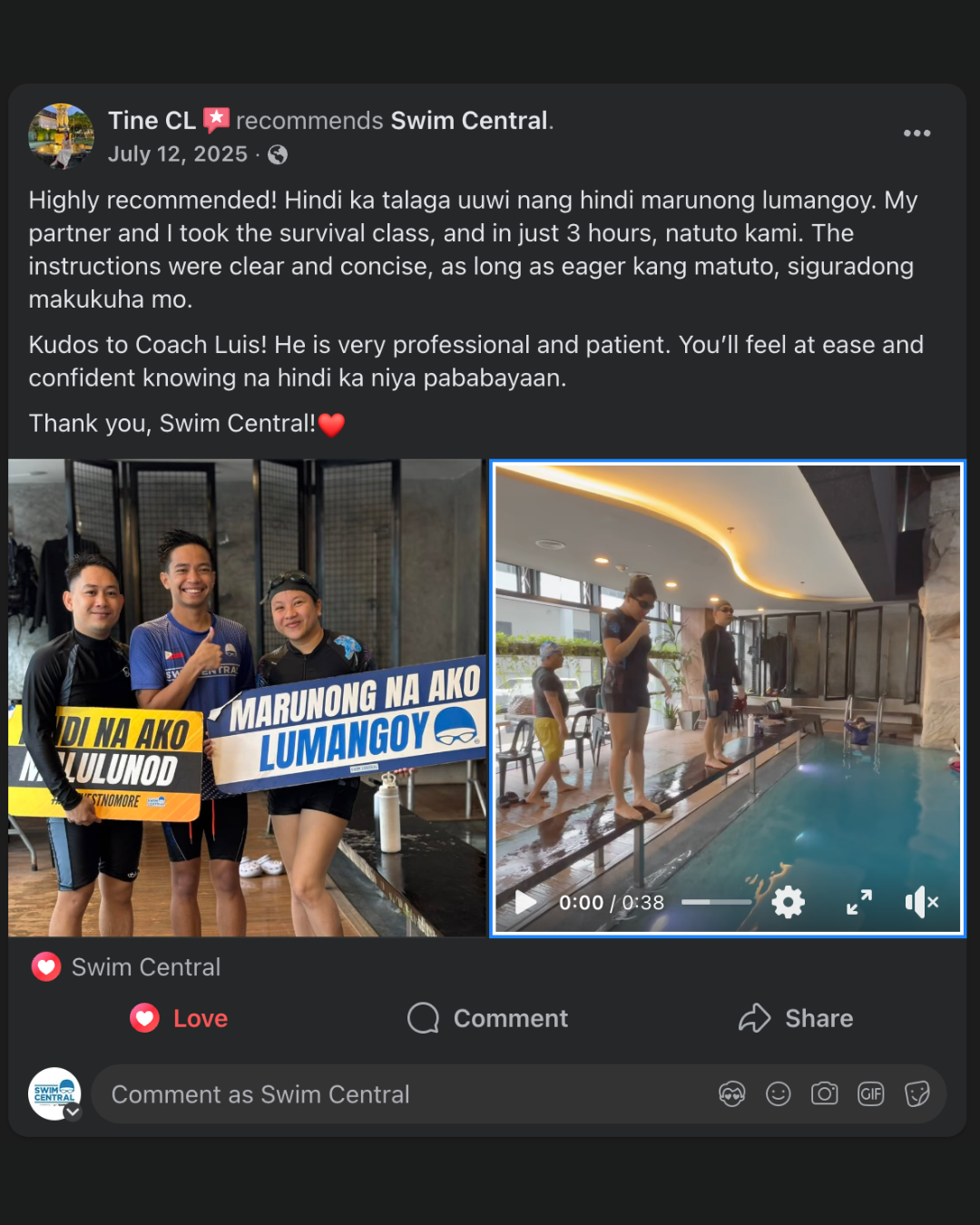Open the emoji picker
The width and height of the screenshot is (980, 1225).
click(x=779, y=1094)
